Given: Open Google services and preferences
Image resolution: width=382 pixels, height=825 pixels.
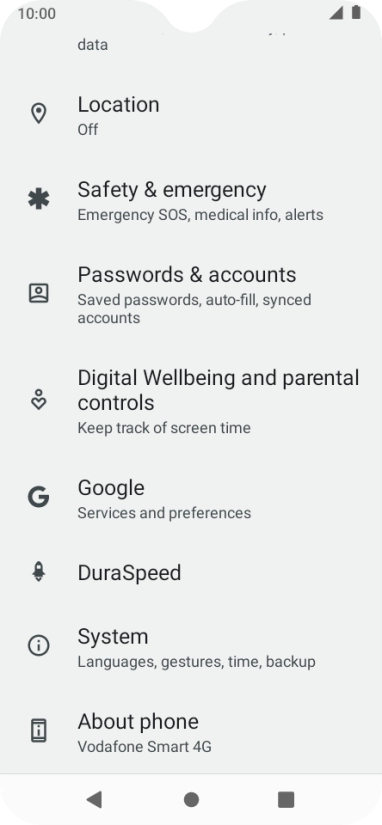Looking at the screenshot, I should pyautogui.click(x=191, y=498).
